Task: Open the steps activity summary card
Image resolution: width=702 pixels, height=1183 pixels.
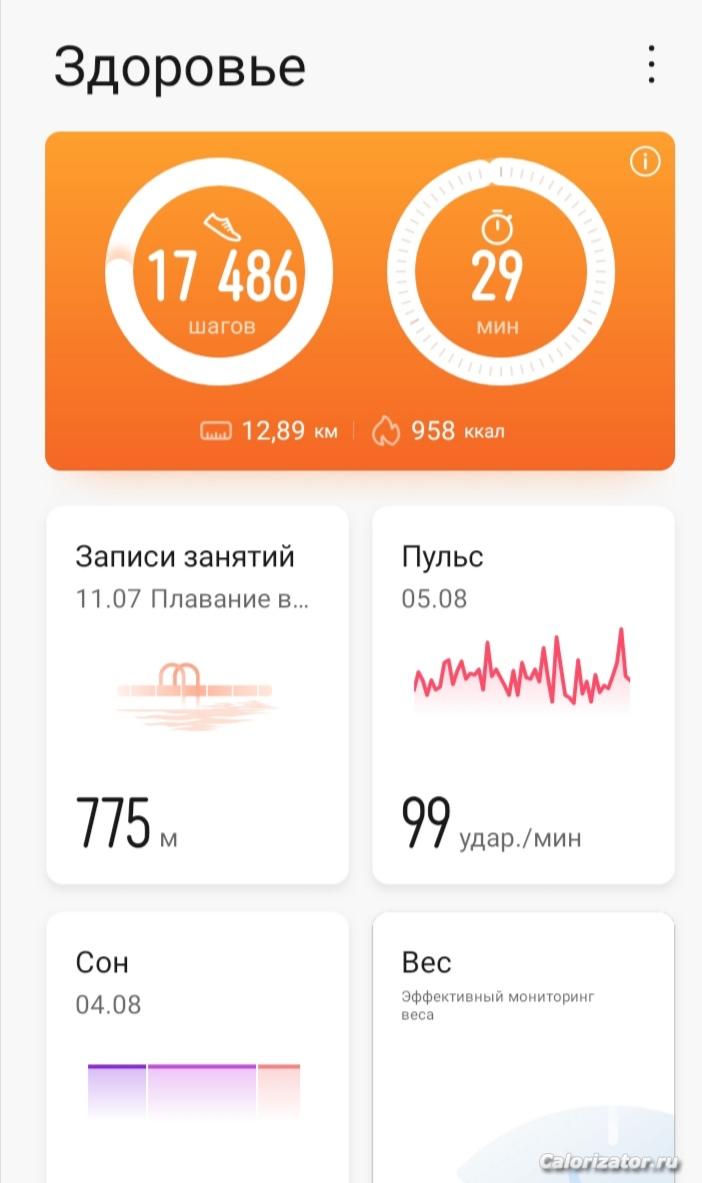Action: (218, 272)
